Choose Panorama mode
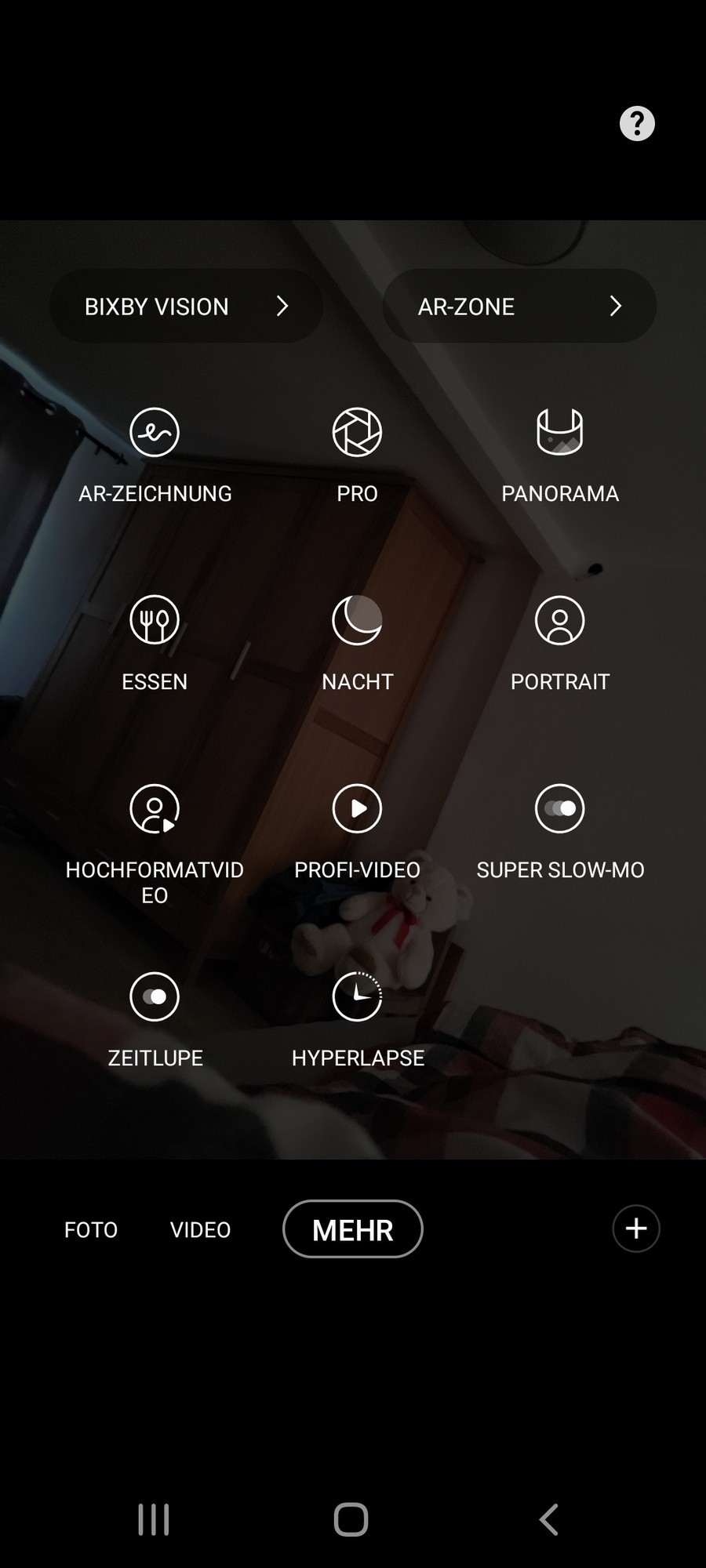The height and width of the screenshot is (1568, 706). point(559,433)
